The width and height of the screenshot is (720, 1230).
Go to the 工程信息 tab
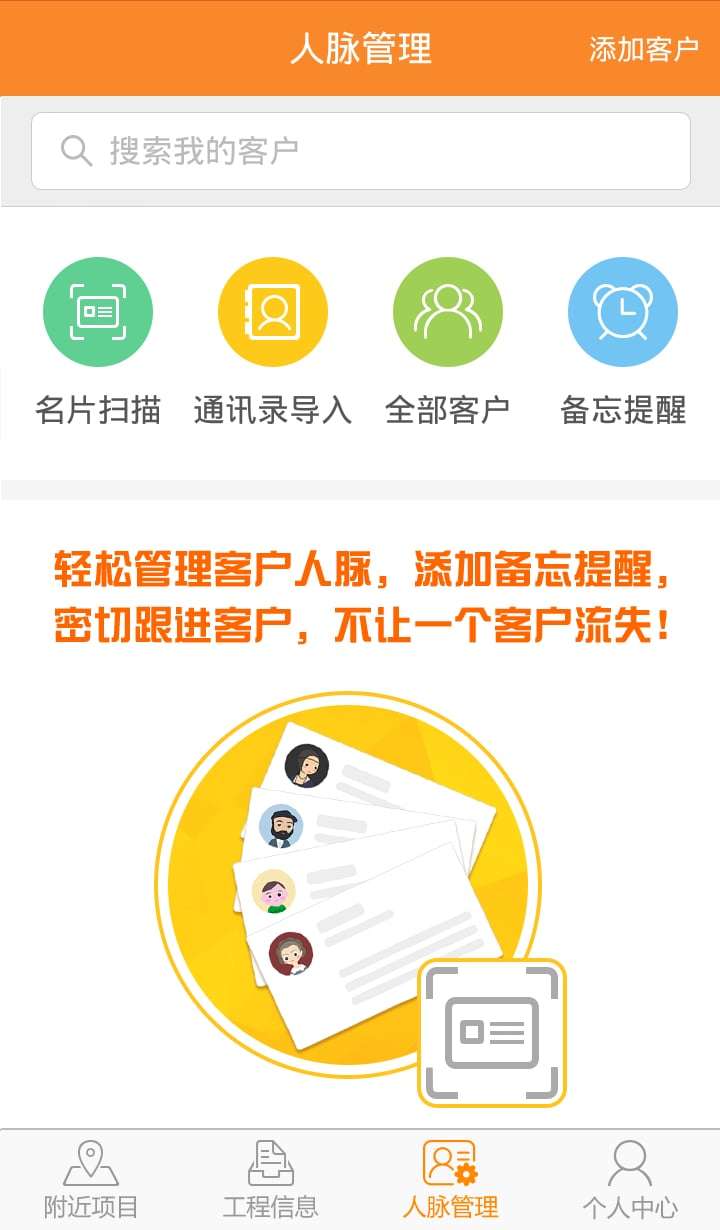tap(270, 1180)
